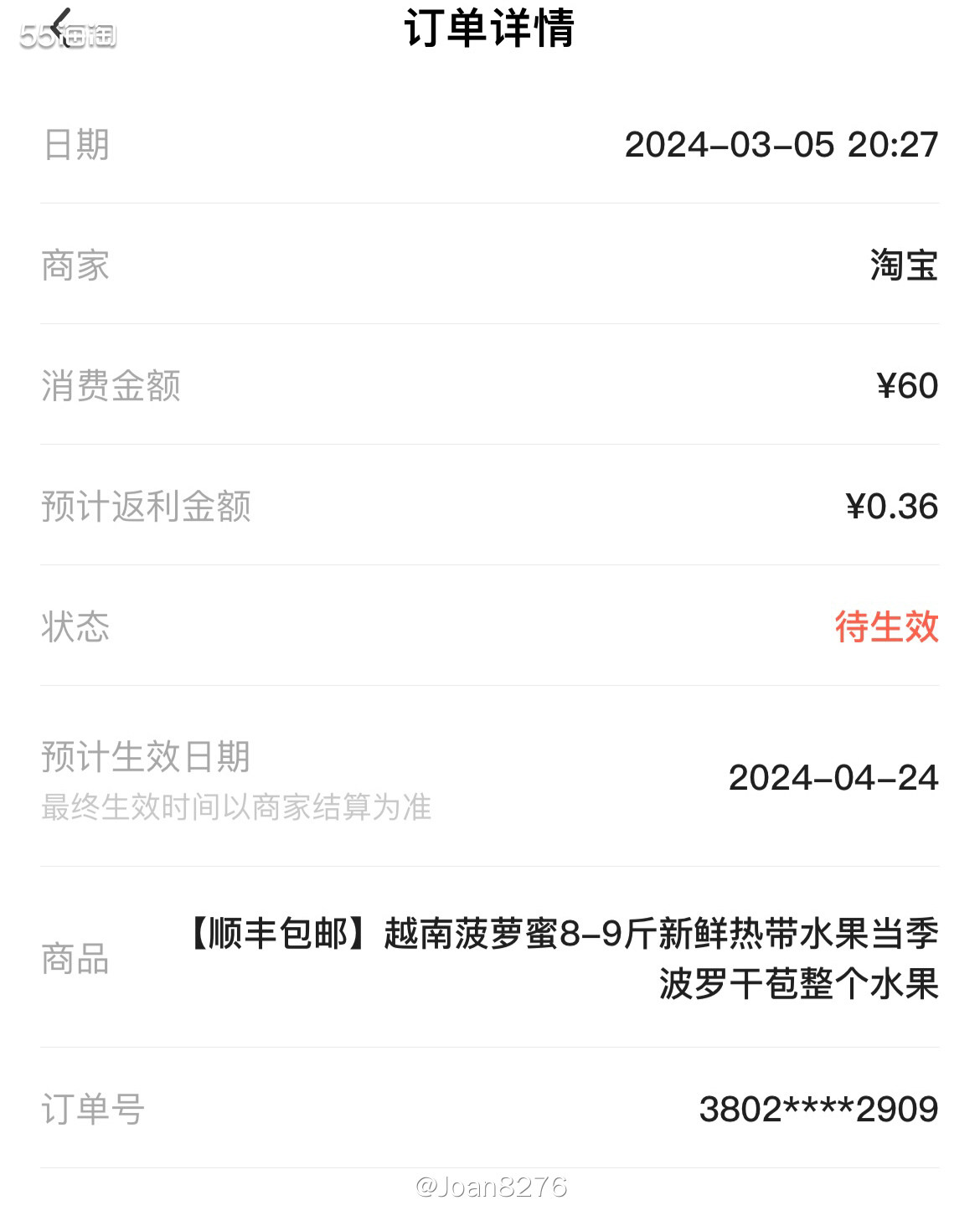Tap the 预计返利金额 label row
Image resolution: width=980 pixels, height=1226 pixels.
[148, 506]
